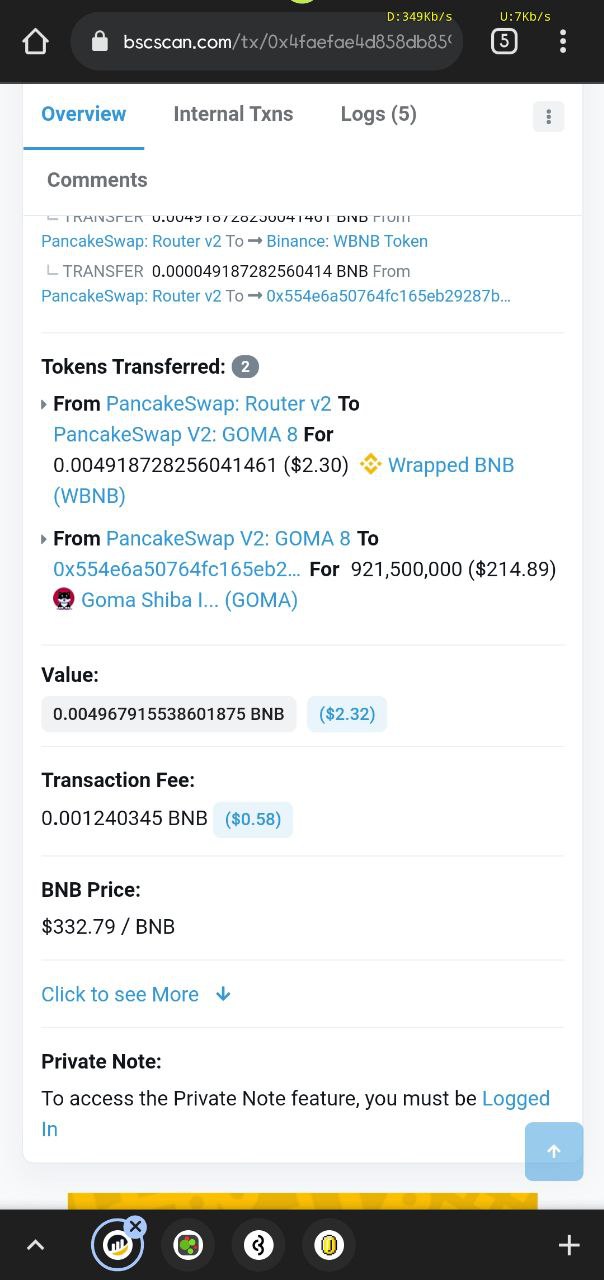The width and height of the screenshot is (604, 1280).
Task: Expand the bottom bar with the caret icon
Action: tap(35, 1245)
